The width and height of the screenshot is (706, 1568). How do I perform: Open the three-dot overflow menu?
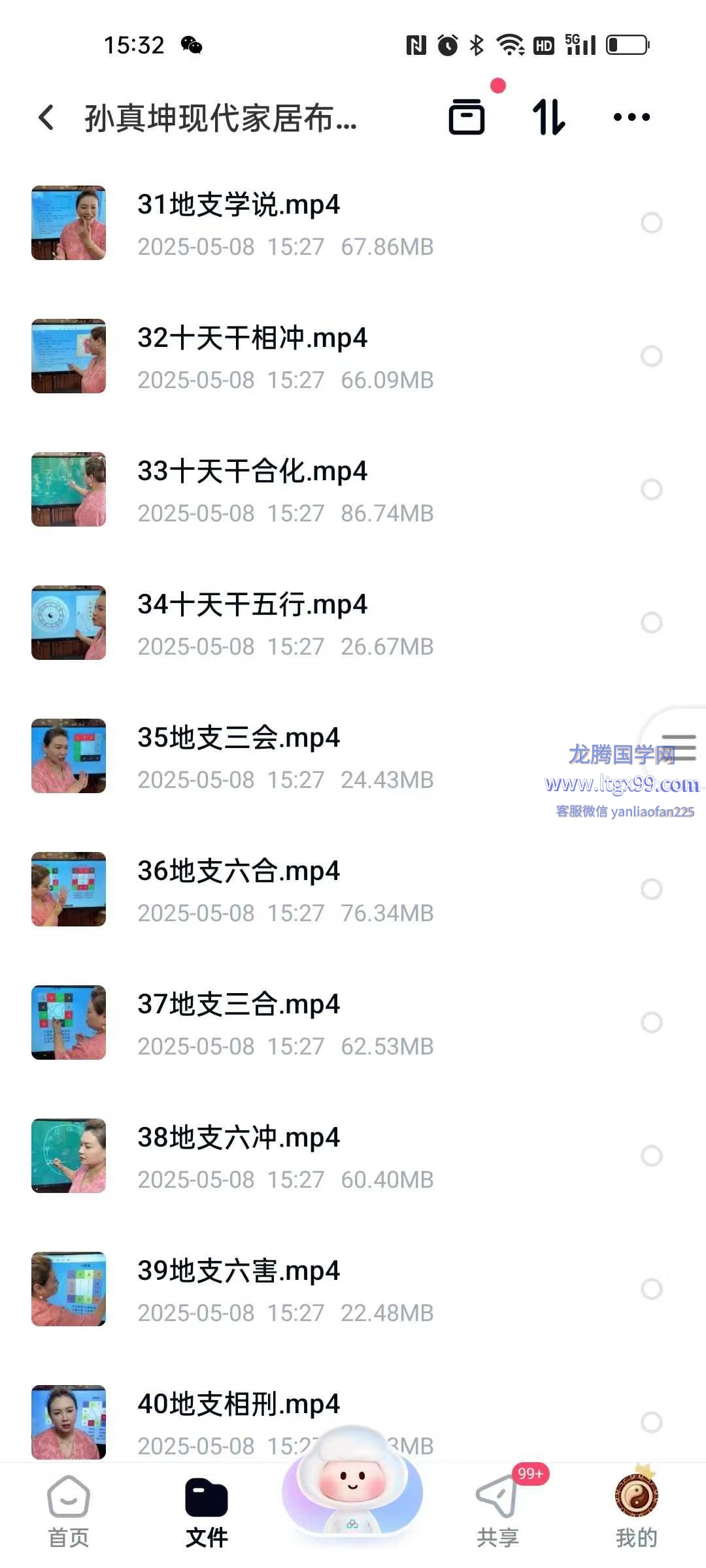[631, 118]
